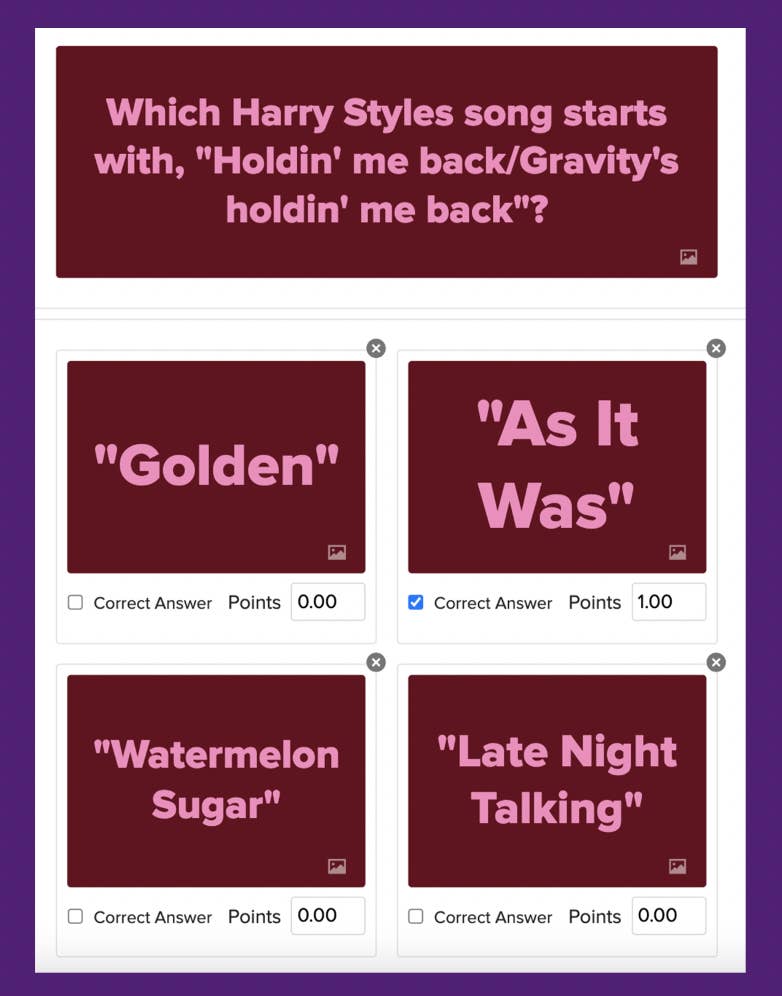The height and width of the screenshot is (996, 782).
Task: Mark "Late Night Talking" as correct answer
Action: (x=416, y=916)
